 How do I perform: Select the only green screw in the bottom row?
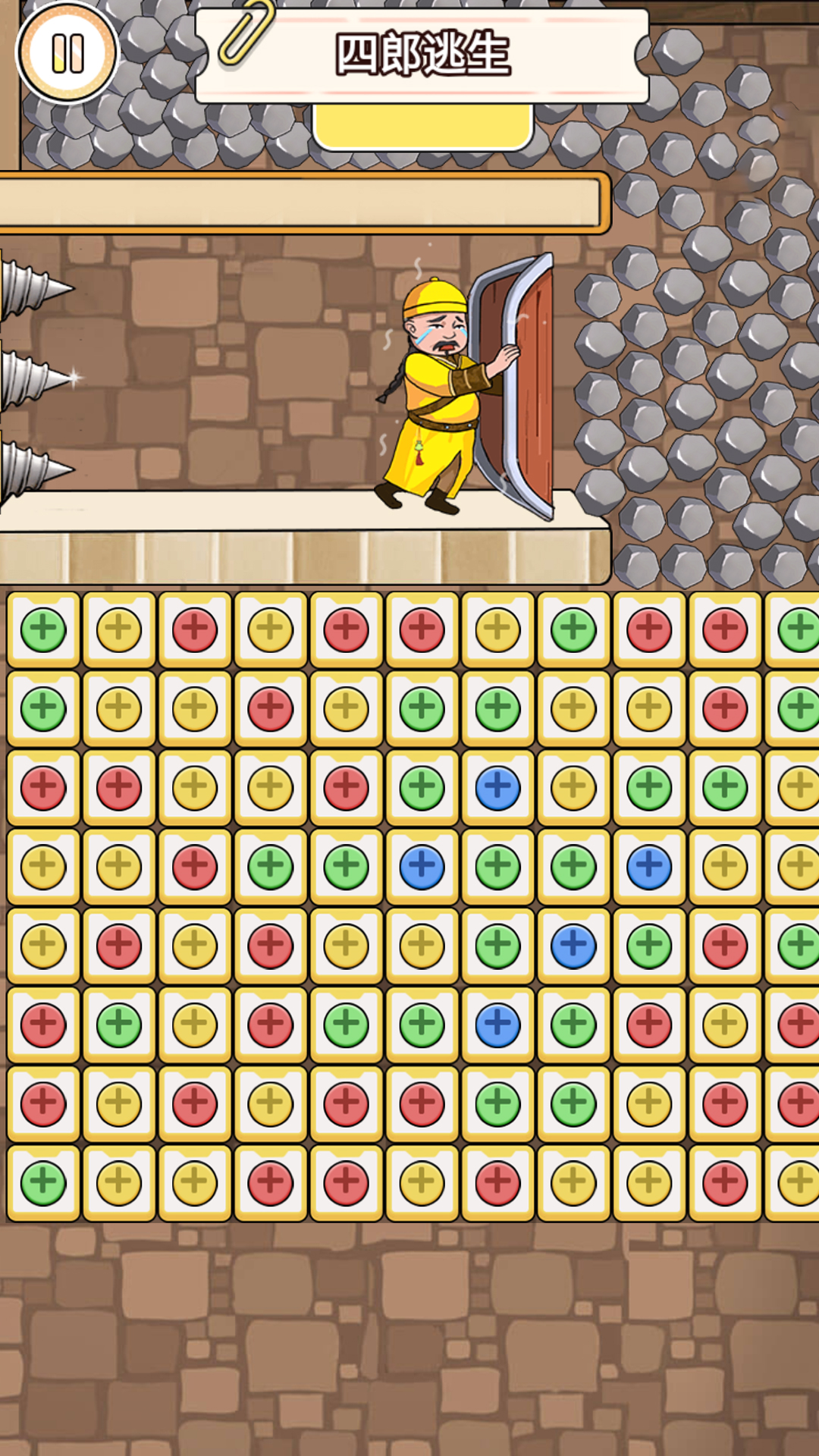click(43, 1181)
